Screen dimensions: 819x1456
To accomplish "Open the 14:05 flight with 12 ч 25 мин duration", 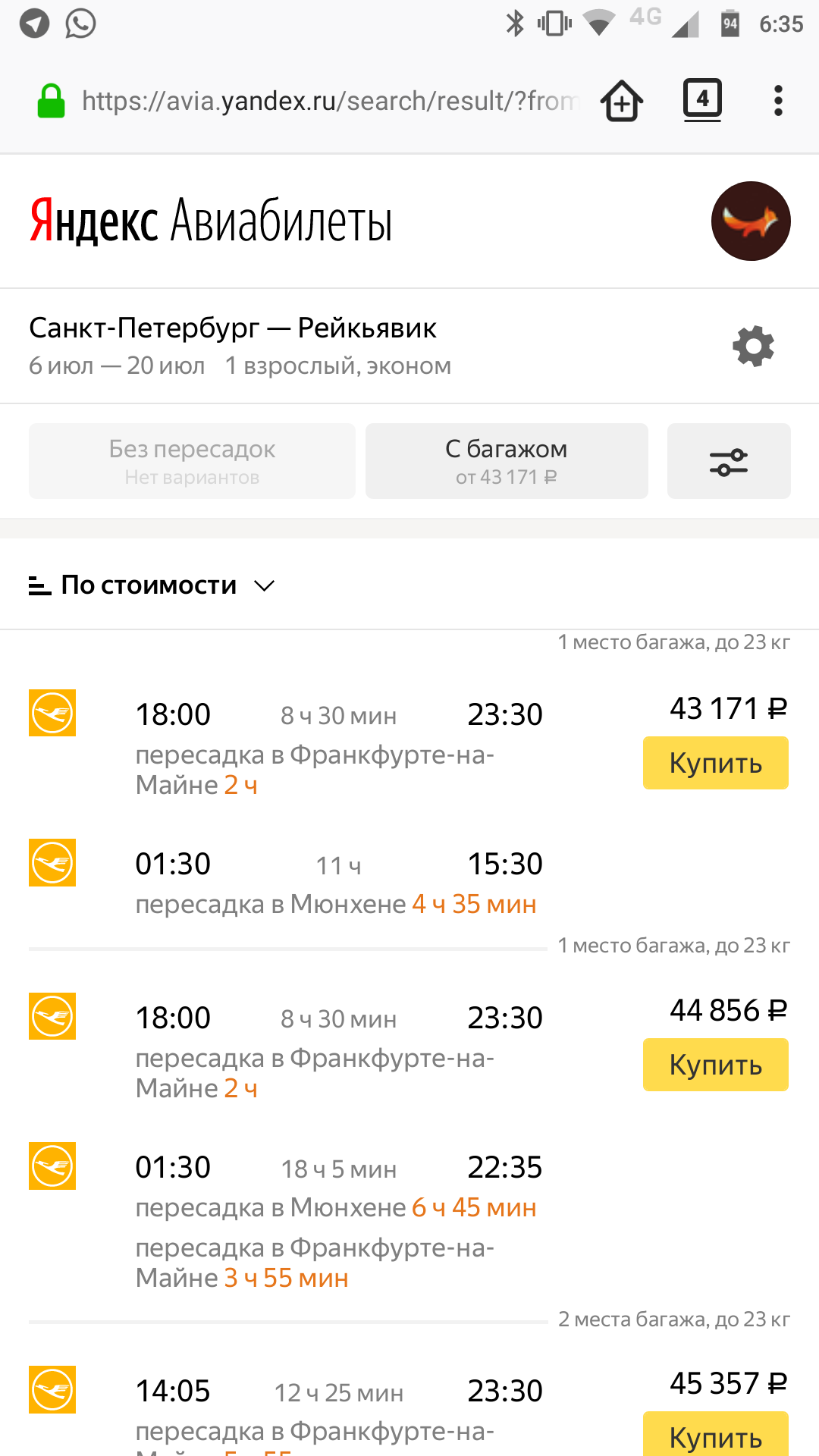I will (x=337, y=1410).
